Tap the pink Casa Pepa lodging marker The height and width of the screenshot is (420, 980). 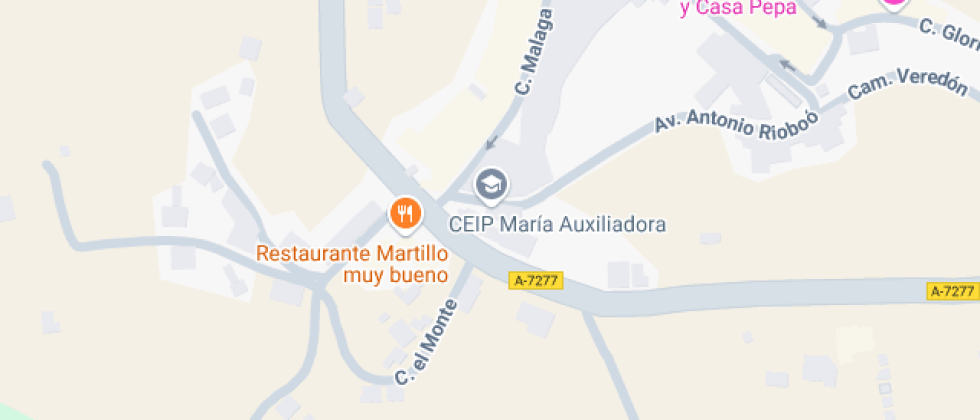(x=893, y=4)
